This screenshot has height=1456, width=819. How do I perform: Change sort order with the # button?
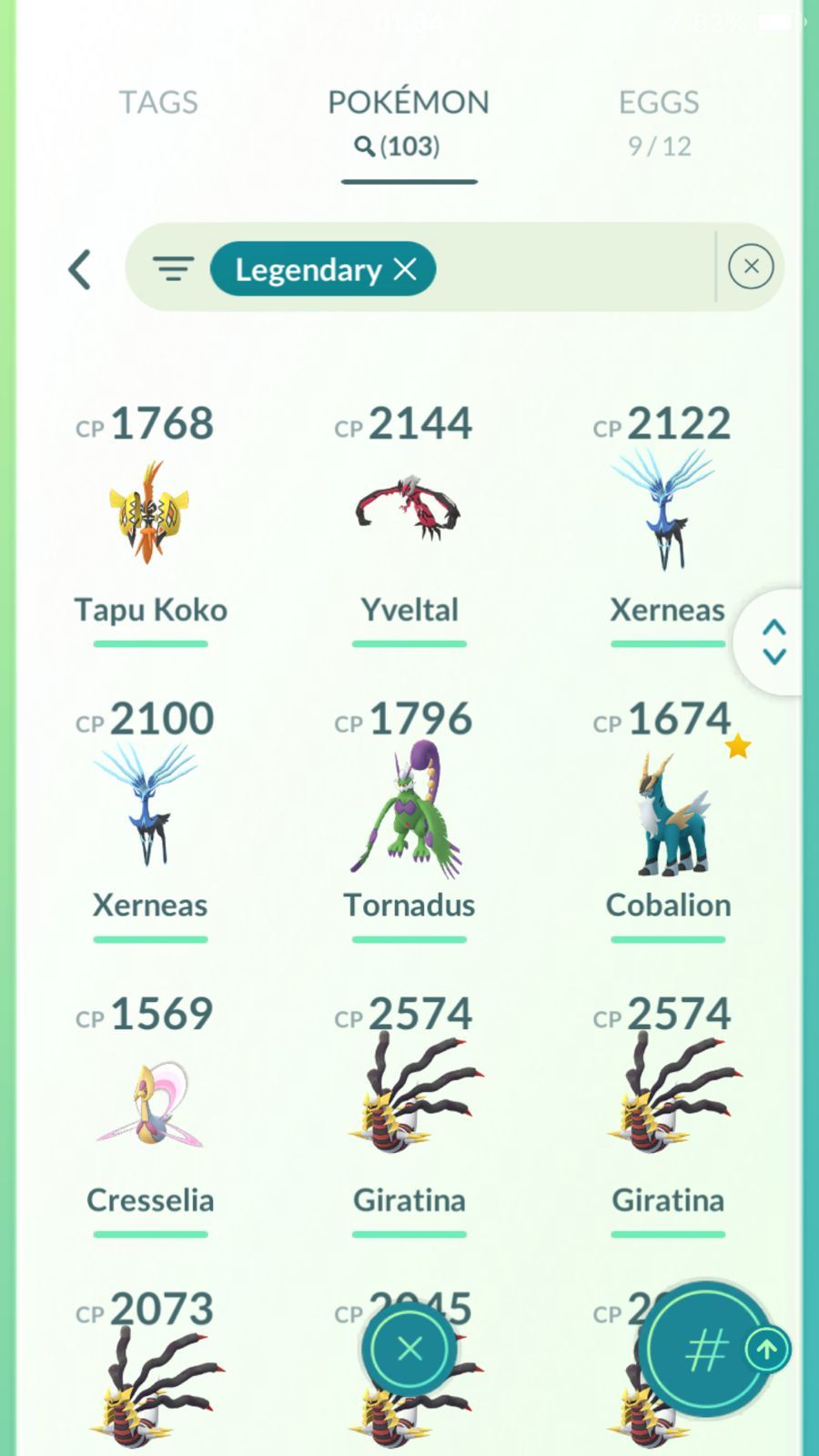(x=705, y=1350)
